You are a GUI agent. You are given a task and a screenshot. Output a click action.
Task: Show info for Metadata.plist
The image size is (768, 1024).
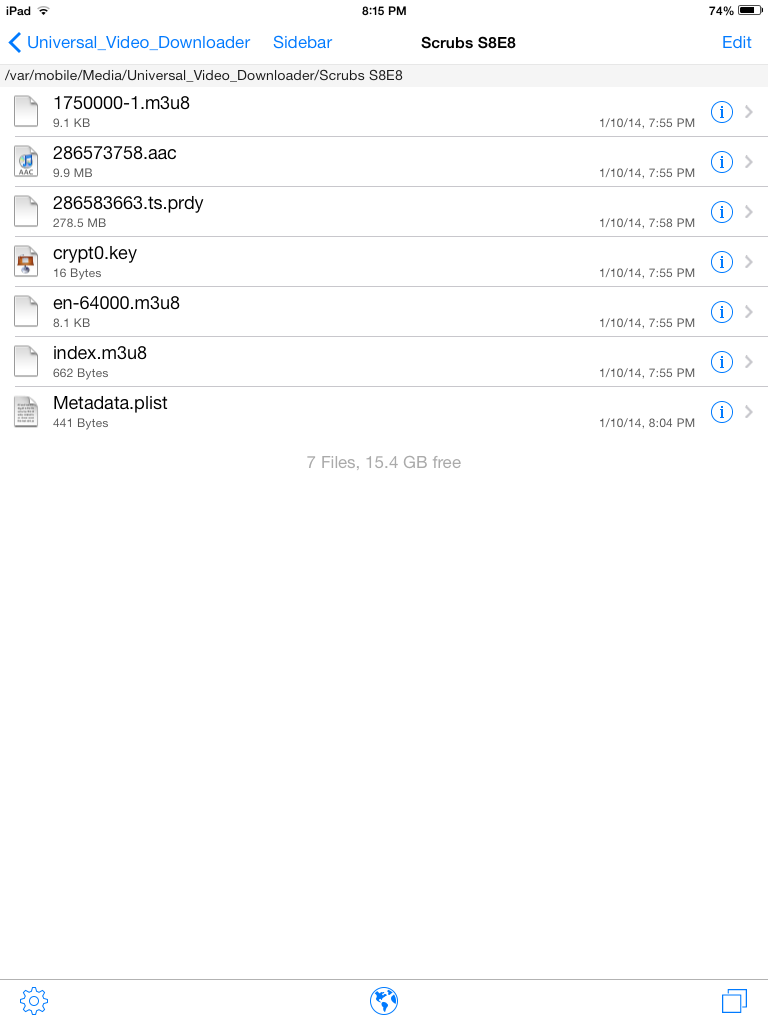coord(721,412)
